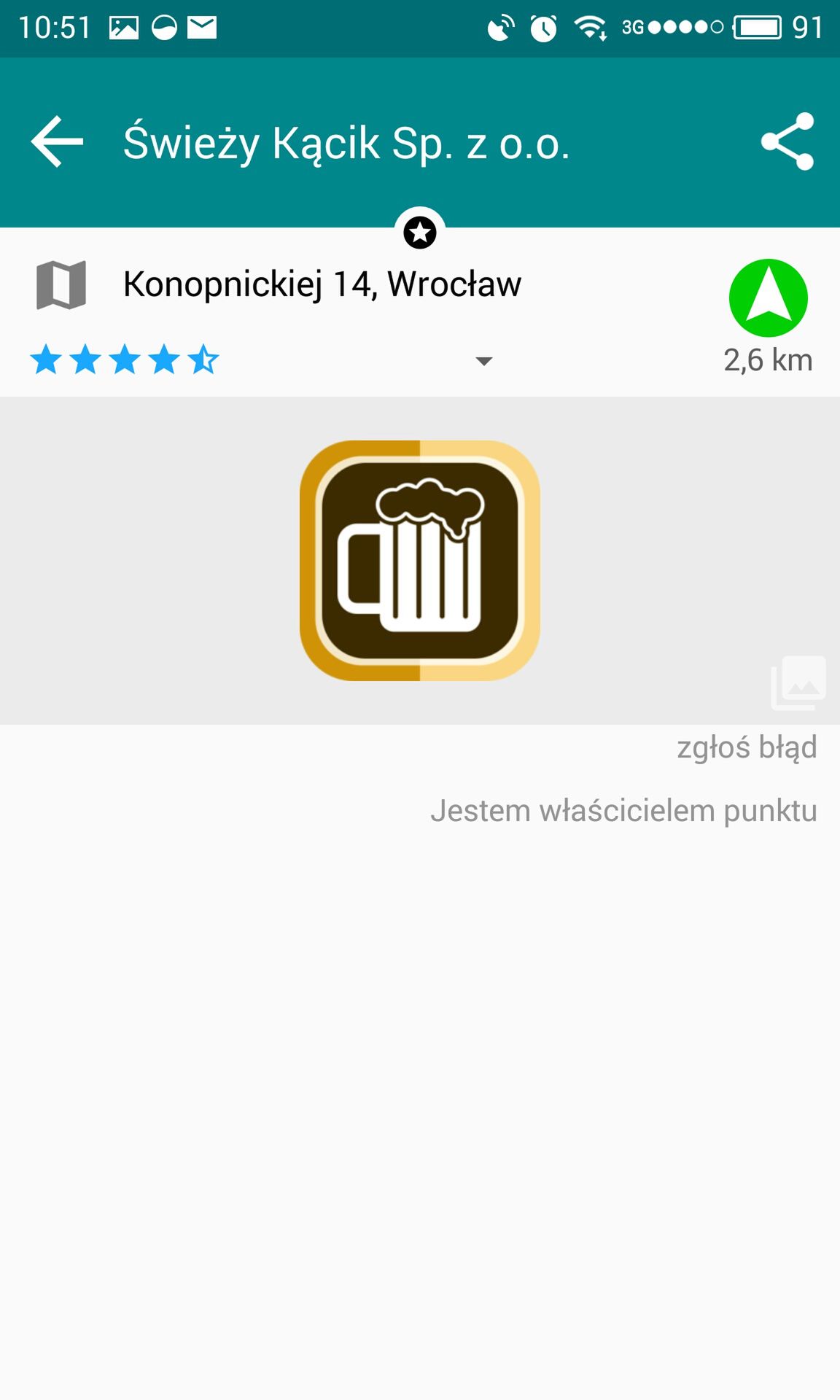Open the photo gallery icon
Image resolution: width=840 pixels, height=1400 pixels.
(x=798, y=683)
